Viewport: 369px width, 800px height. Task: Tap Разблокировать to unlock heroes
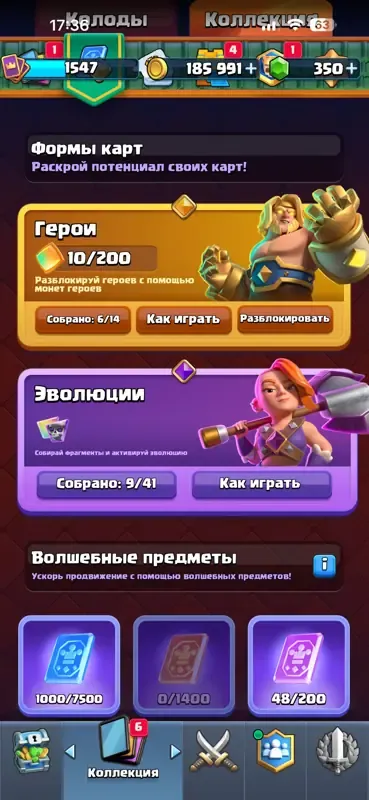click(x=285, y=318)
